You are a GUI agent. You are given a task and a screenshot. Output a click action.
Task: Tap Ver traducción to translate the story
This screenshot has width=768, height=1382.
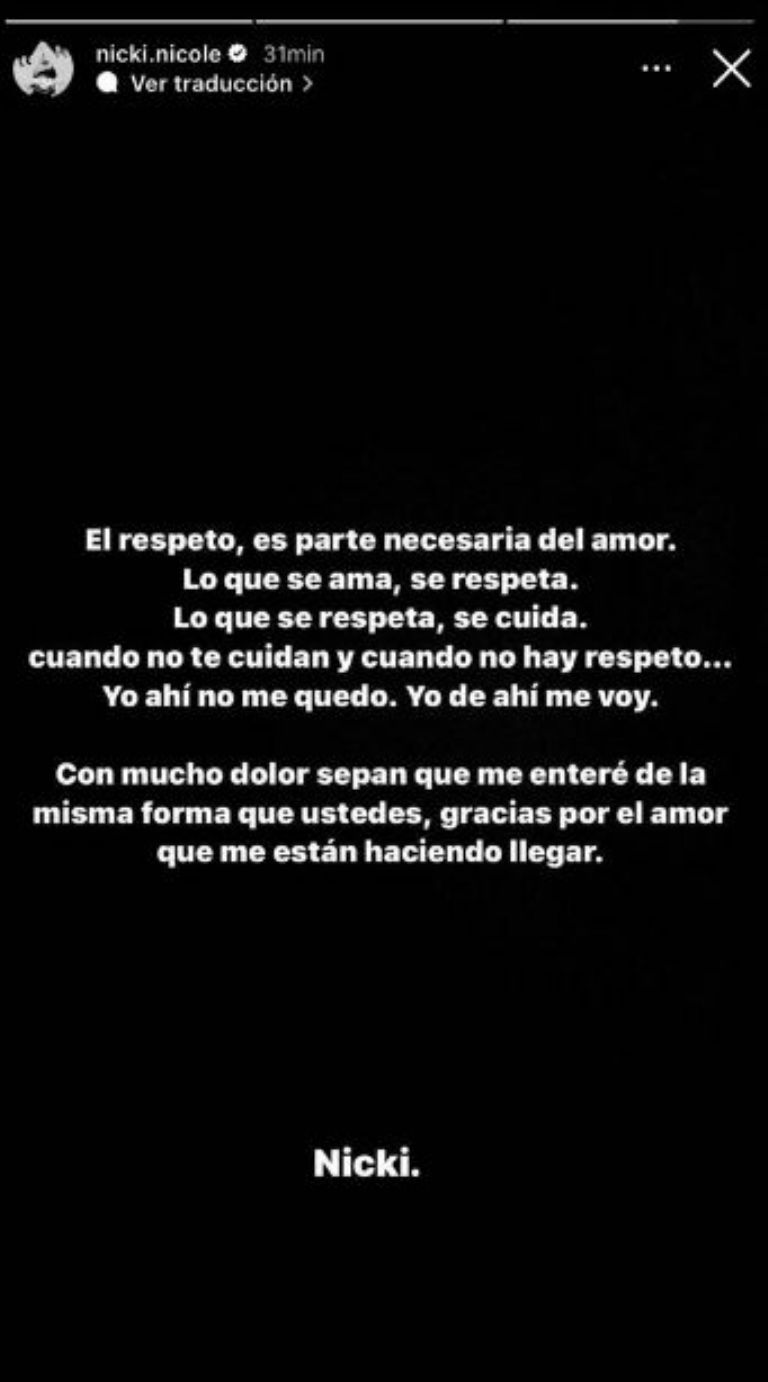(210, 84)
